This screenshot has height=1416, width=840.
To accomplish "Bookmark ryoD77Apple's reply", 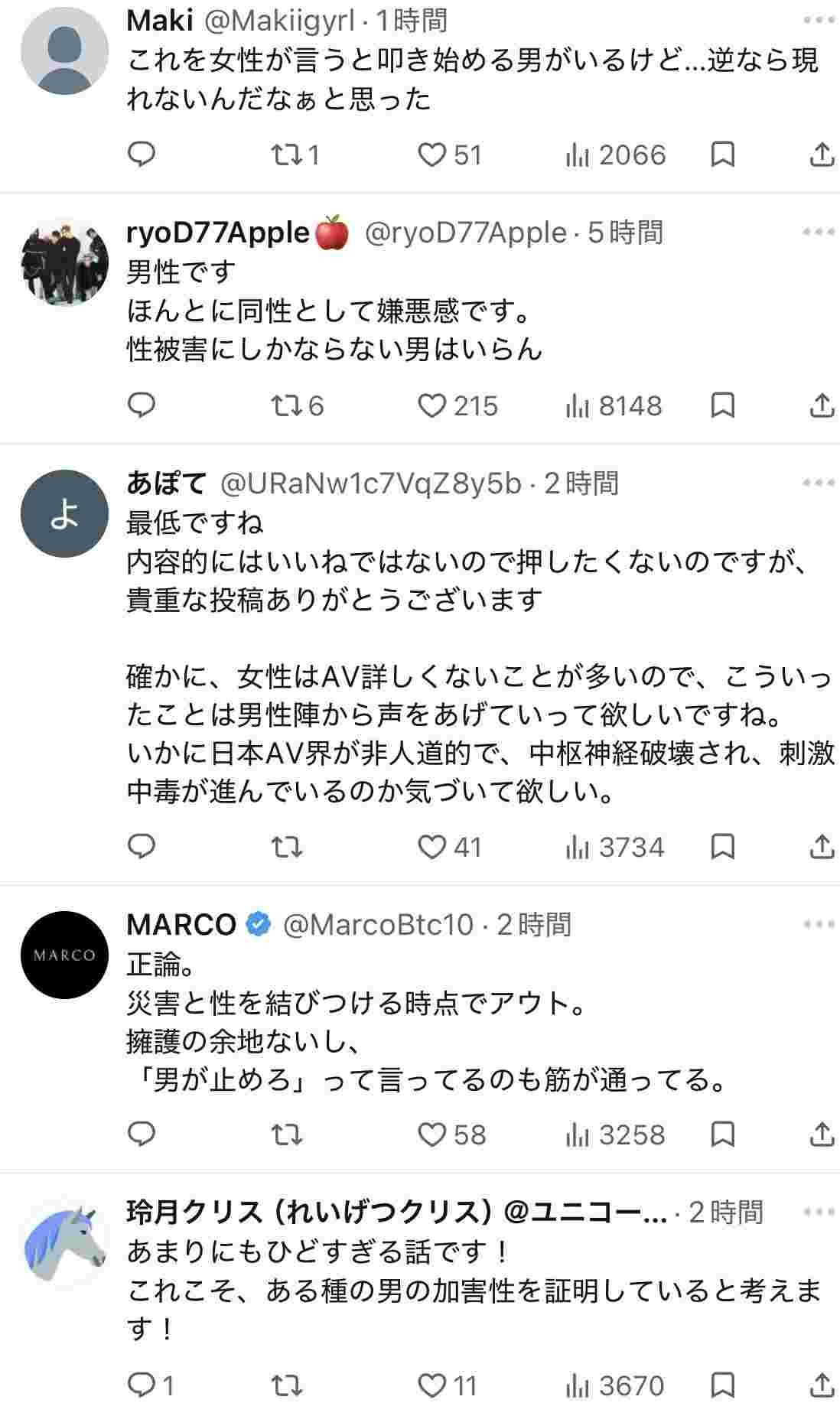I will click(723, 405).
